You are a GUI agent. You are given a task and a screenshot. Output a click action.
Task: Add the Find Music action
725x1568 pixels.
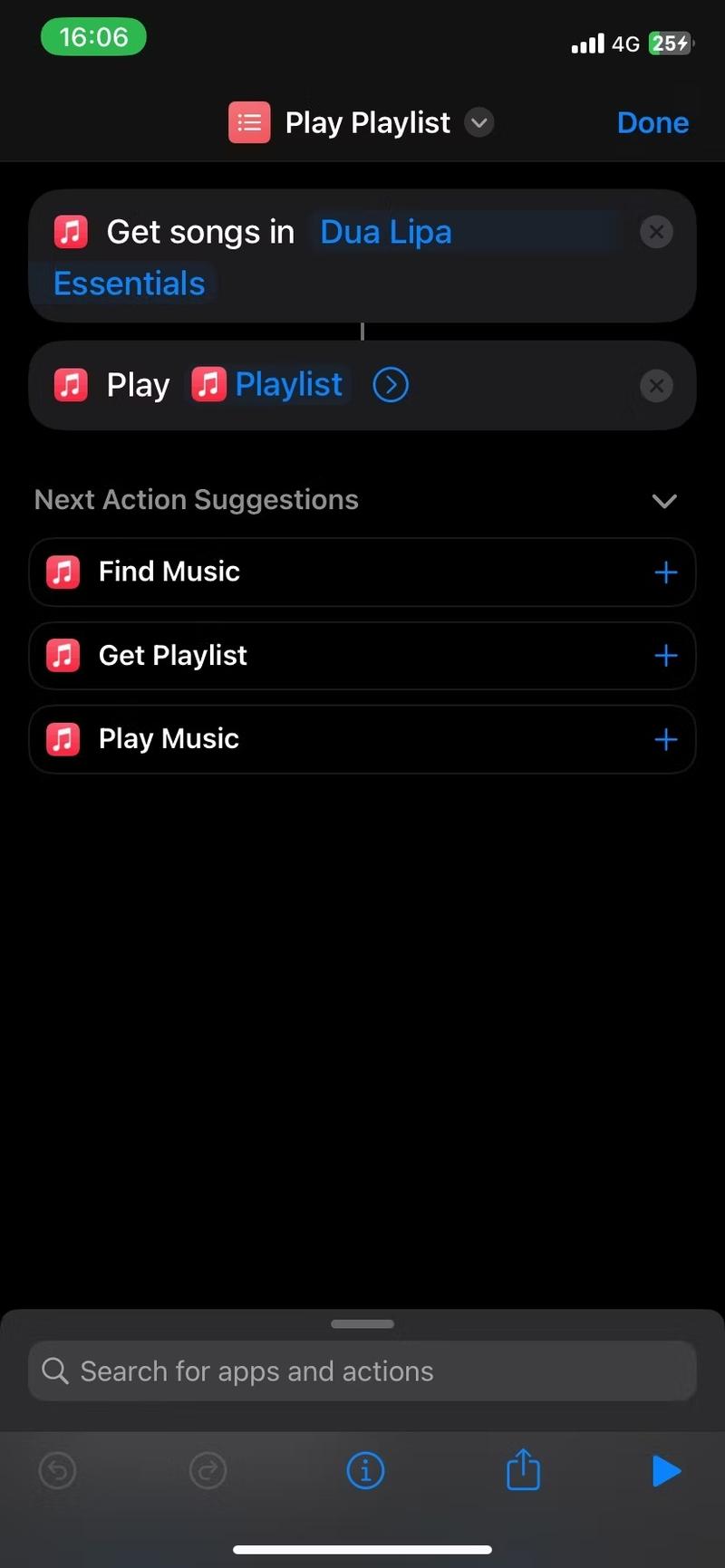pos(665,572)
